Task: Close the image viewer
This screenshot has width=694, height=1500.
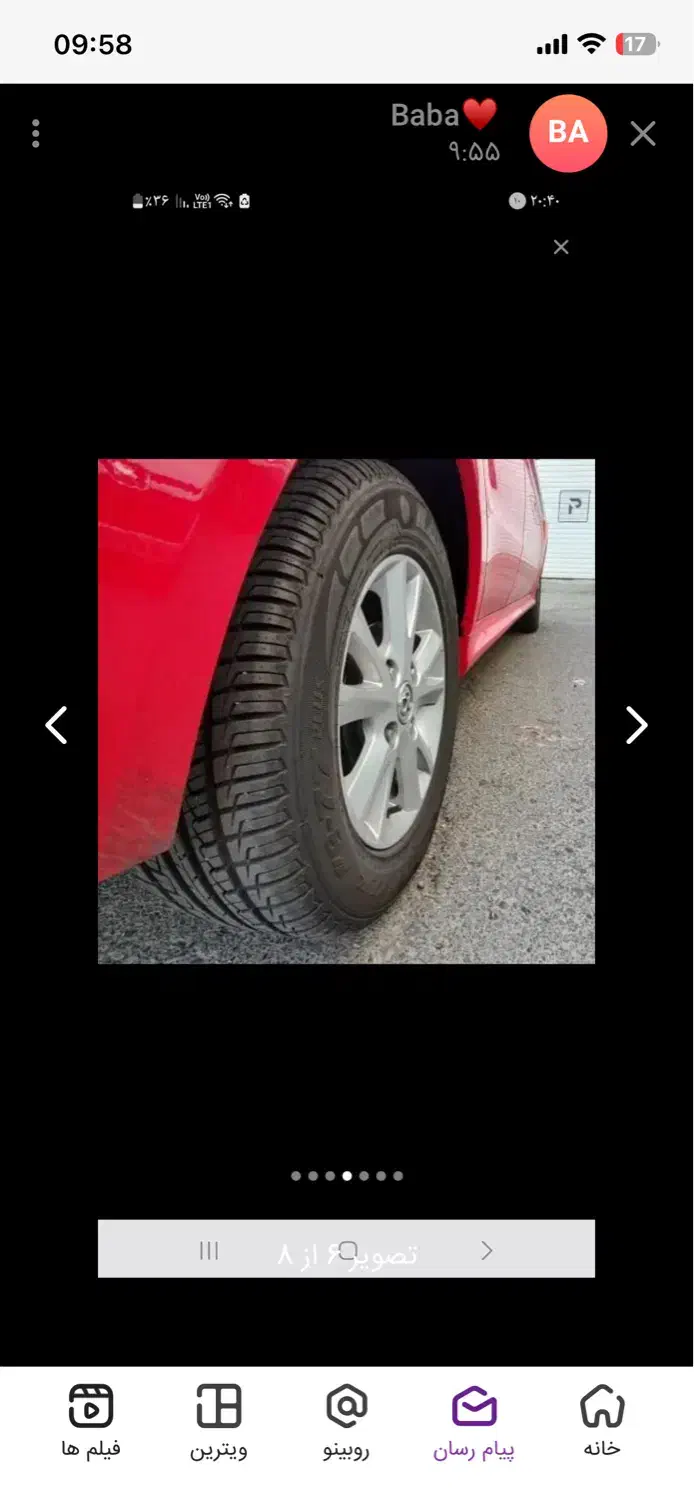Action: [x=643, y=134]
